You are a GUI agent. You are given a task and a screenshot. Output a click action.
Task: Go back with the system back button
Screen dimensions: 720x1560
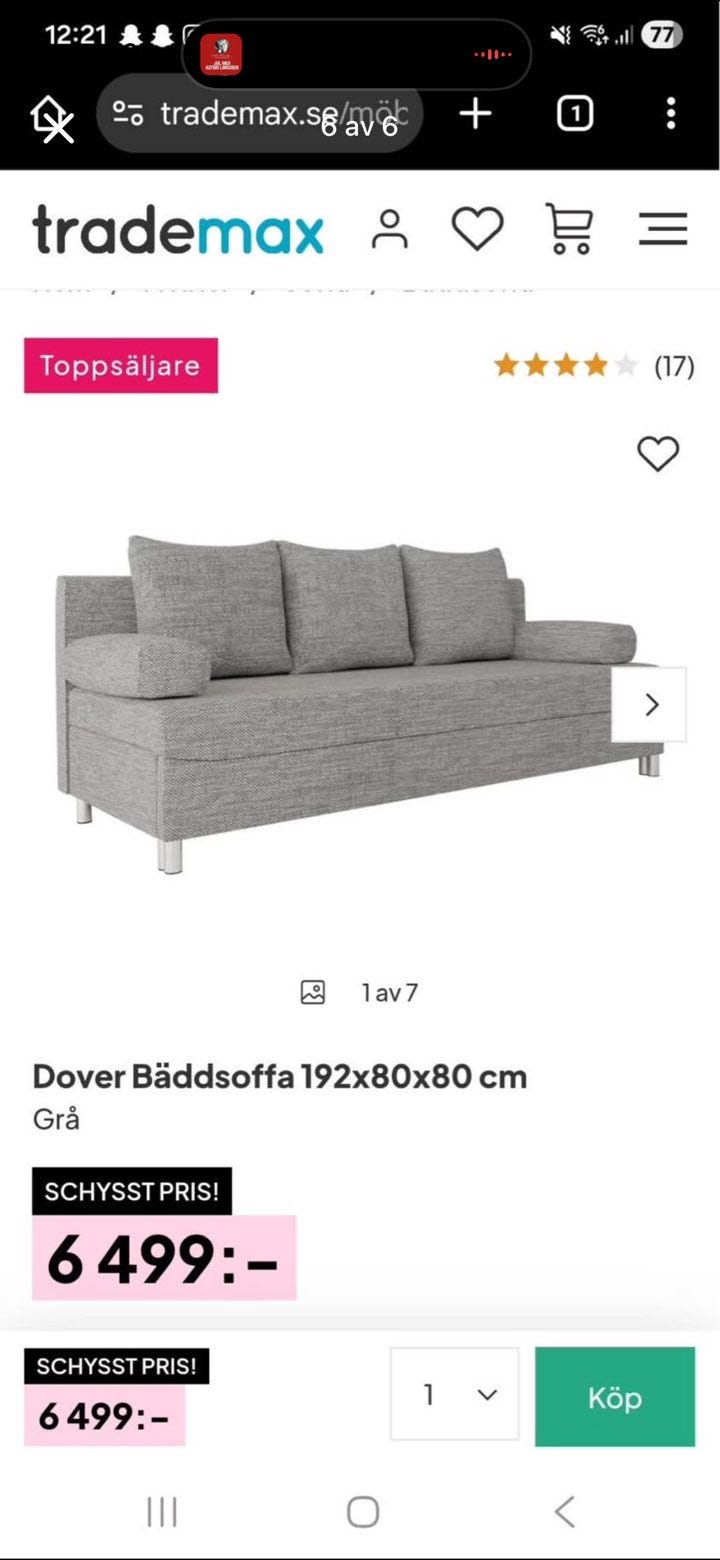tap(565, 1512)
